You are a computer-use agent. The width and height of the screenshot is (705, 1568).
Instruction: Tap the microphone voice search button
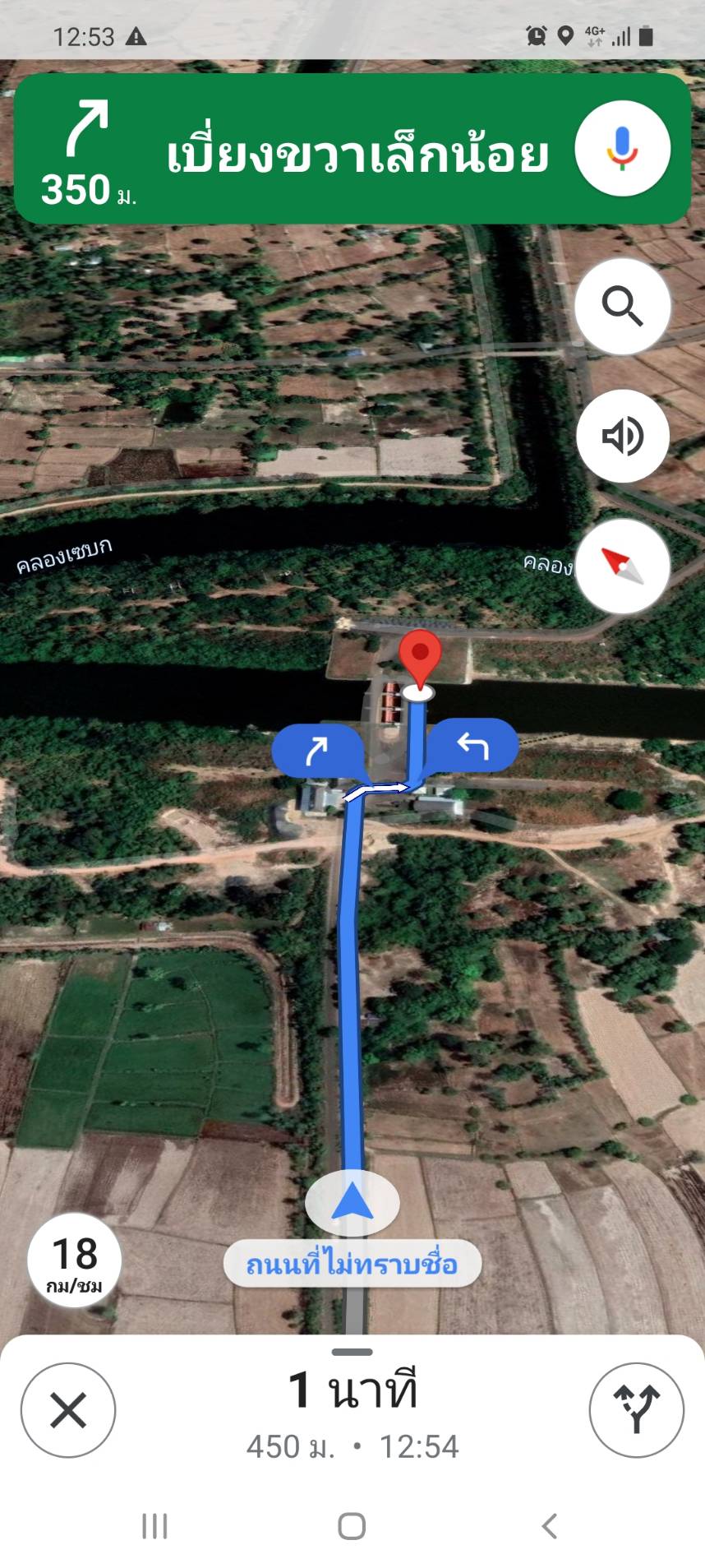coord(622,149)
